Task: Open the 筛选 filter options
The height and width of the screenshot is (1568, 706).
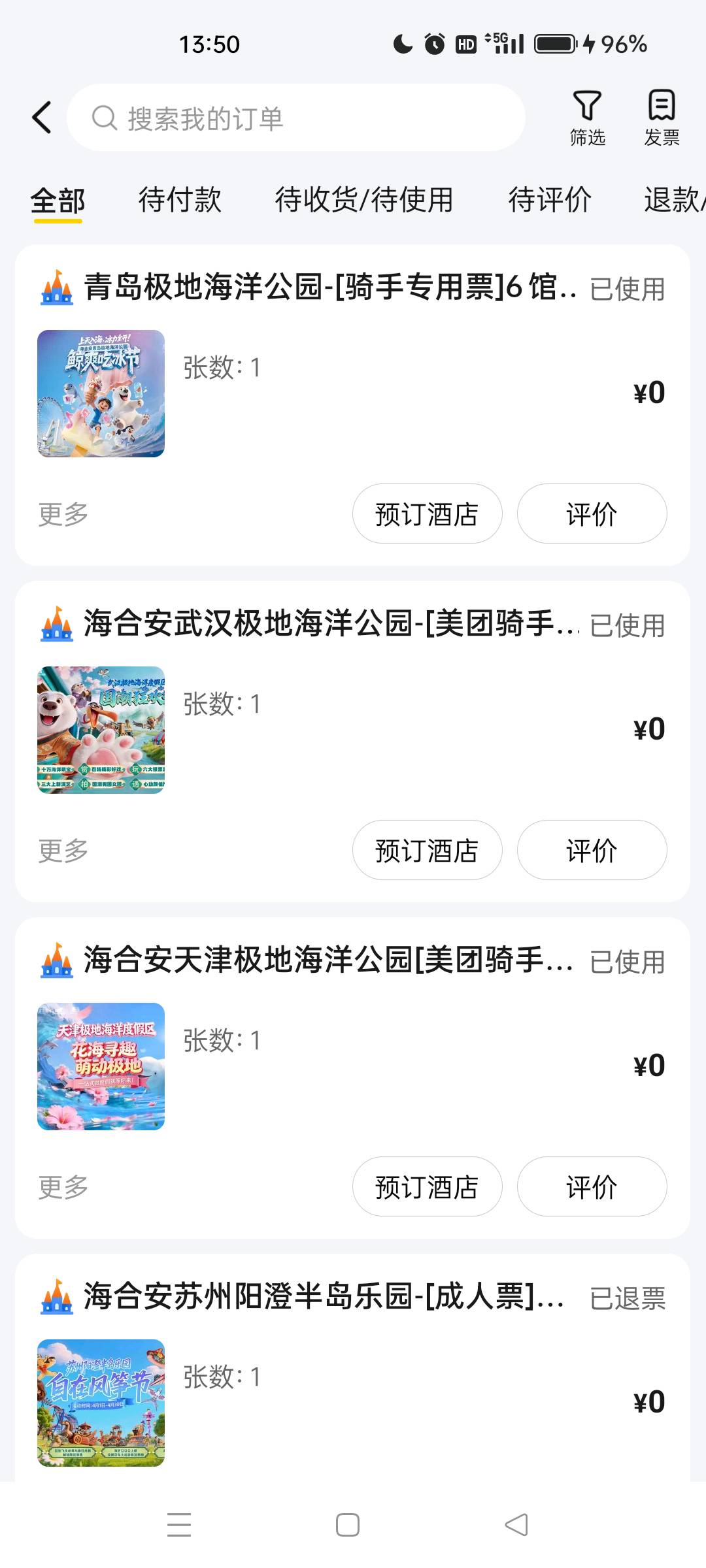Action: [587, 118]
